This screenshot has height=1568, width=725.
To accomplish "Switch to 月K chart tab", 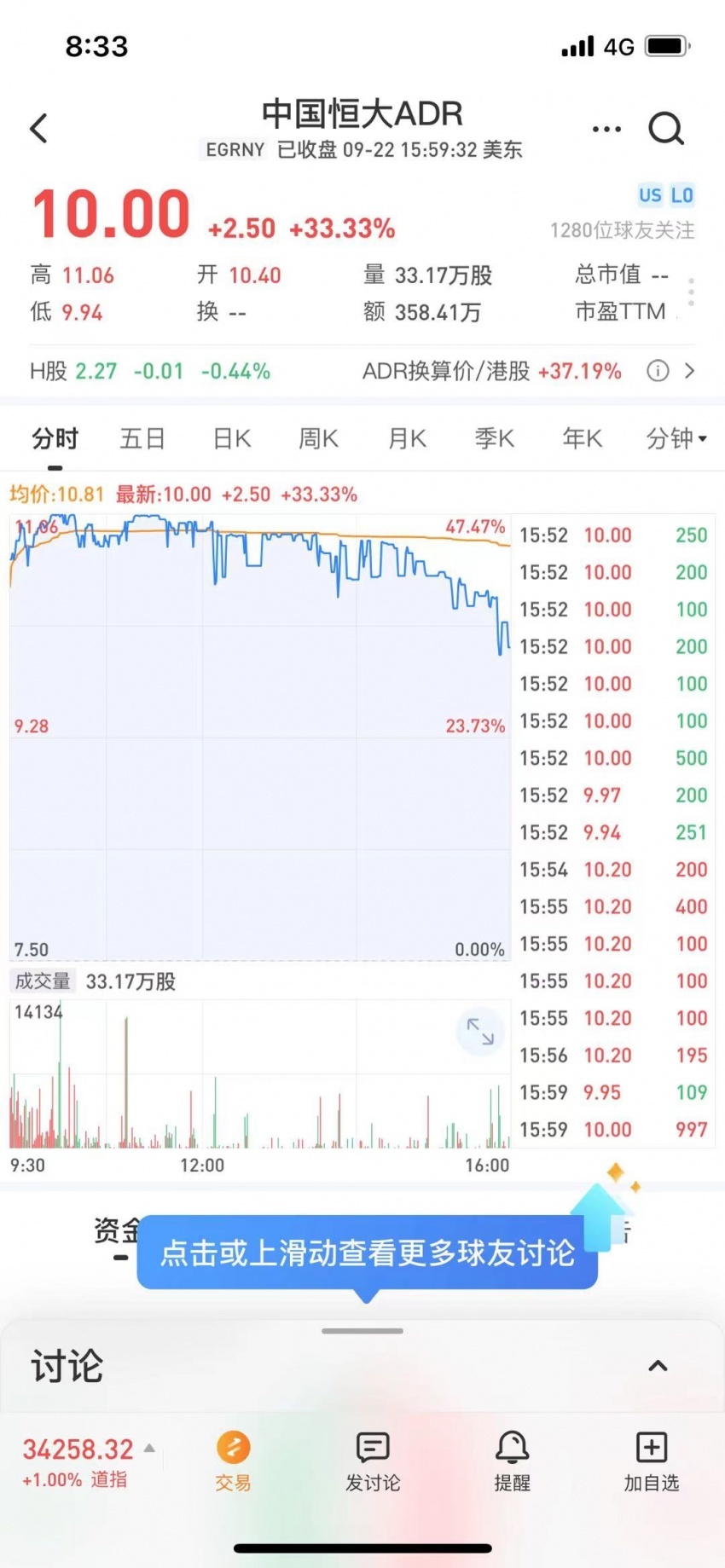I will point(407,438).
